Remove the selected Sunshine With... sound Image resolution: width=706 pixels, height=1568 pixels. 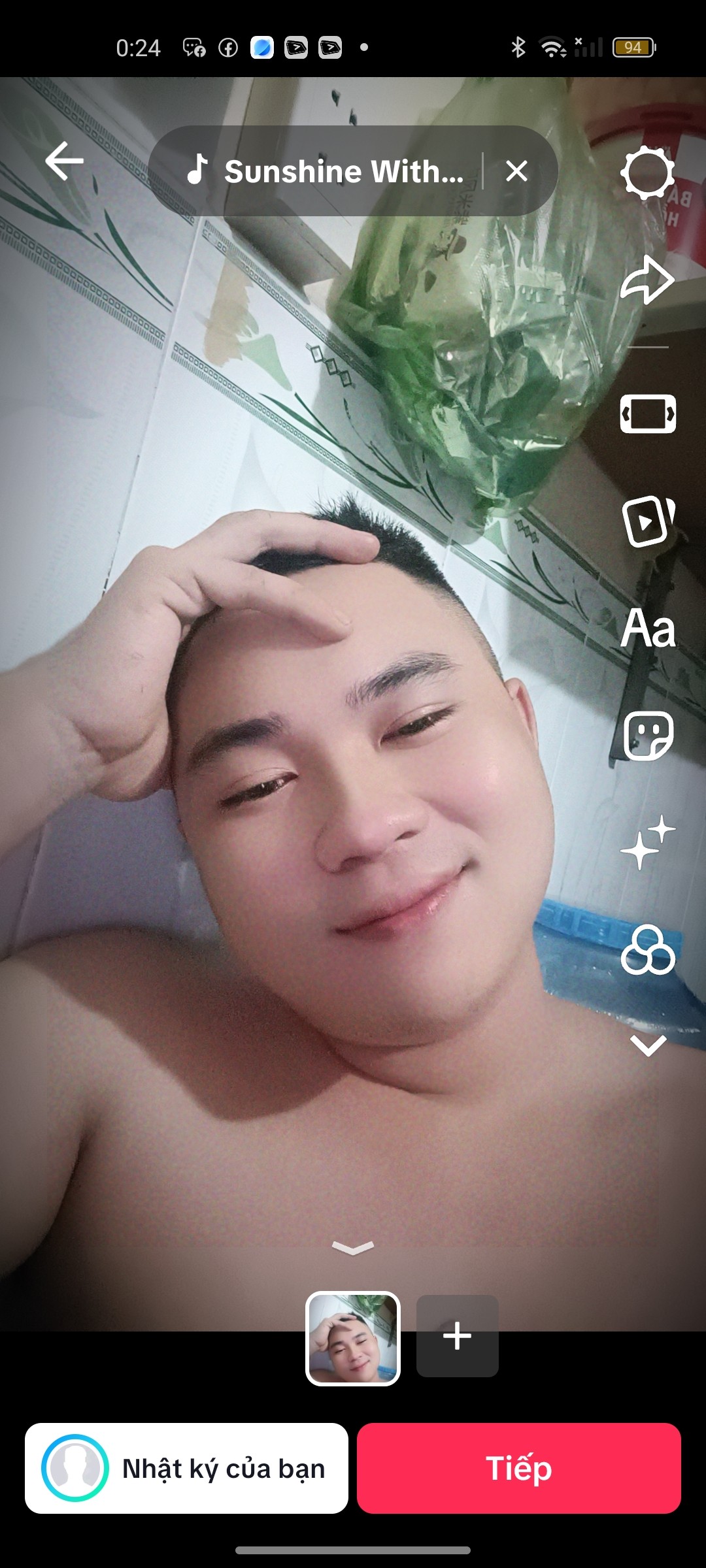(516, 171)
